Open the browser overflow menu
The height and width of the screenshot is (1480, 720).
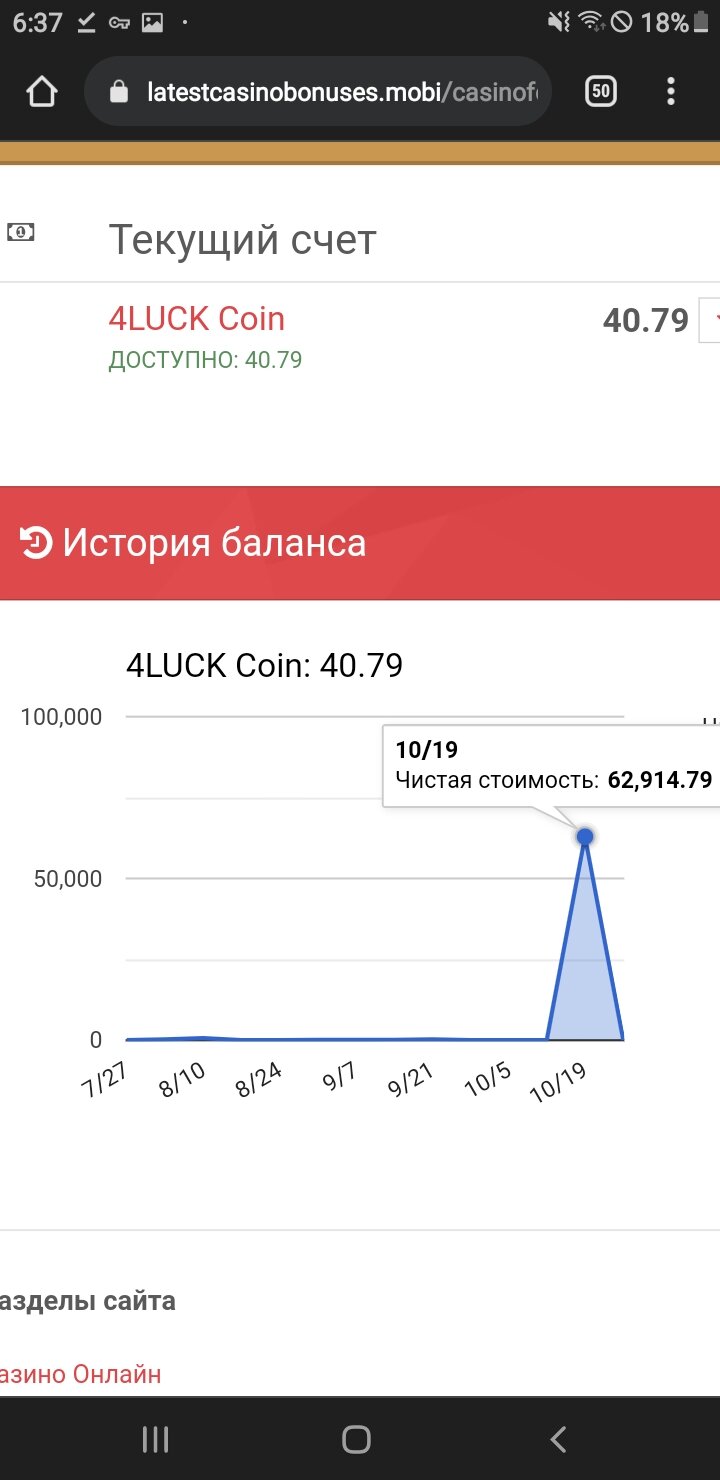point(671,92)
